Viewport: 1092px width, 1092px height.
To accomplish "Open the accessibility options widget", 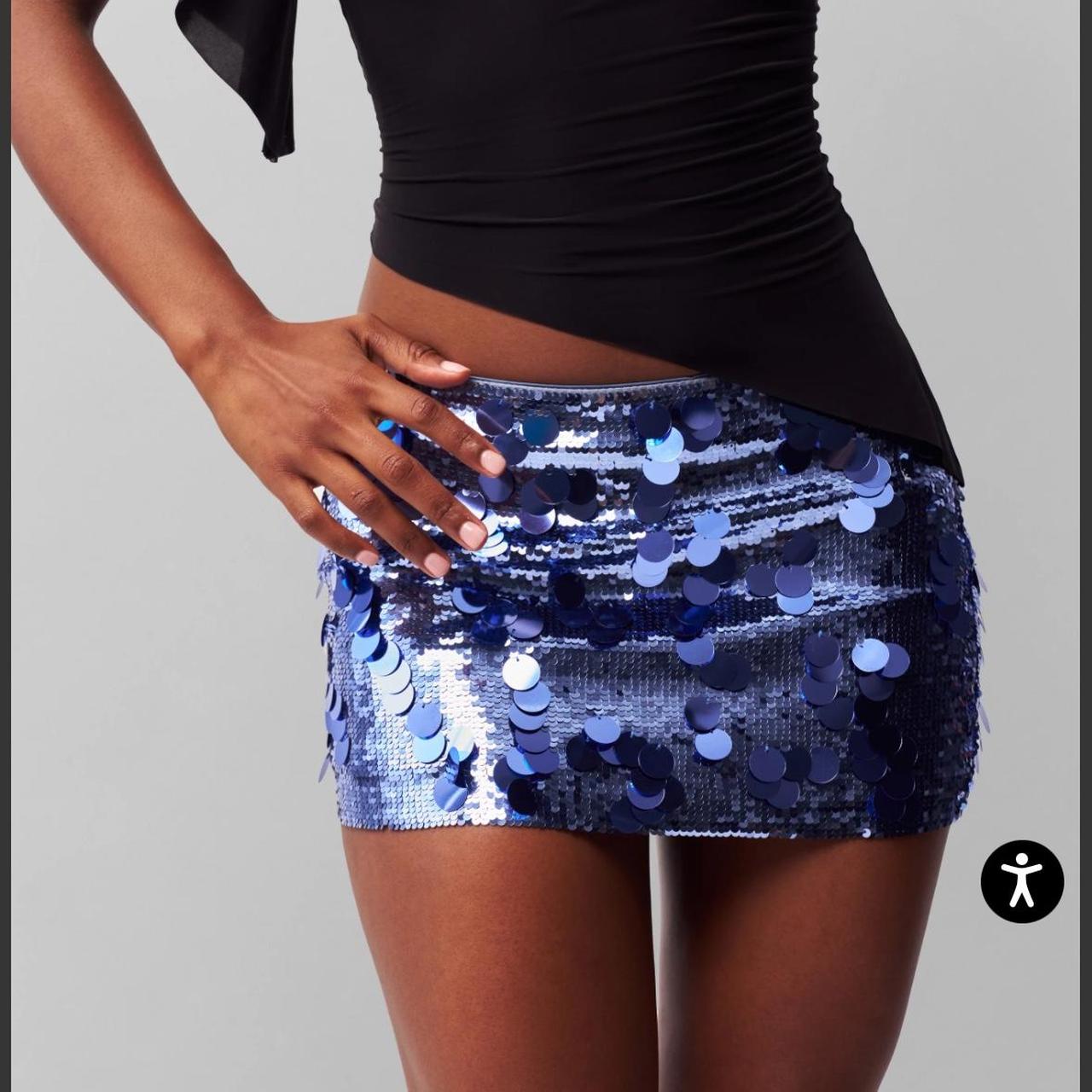I will click(1021, 881).
